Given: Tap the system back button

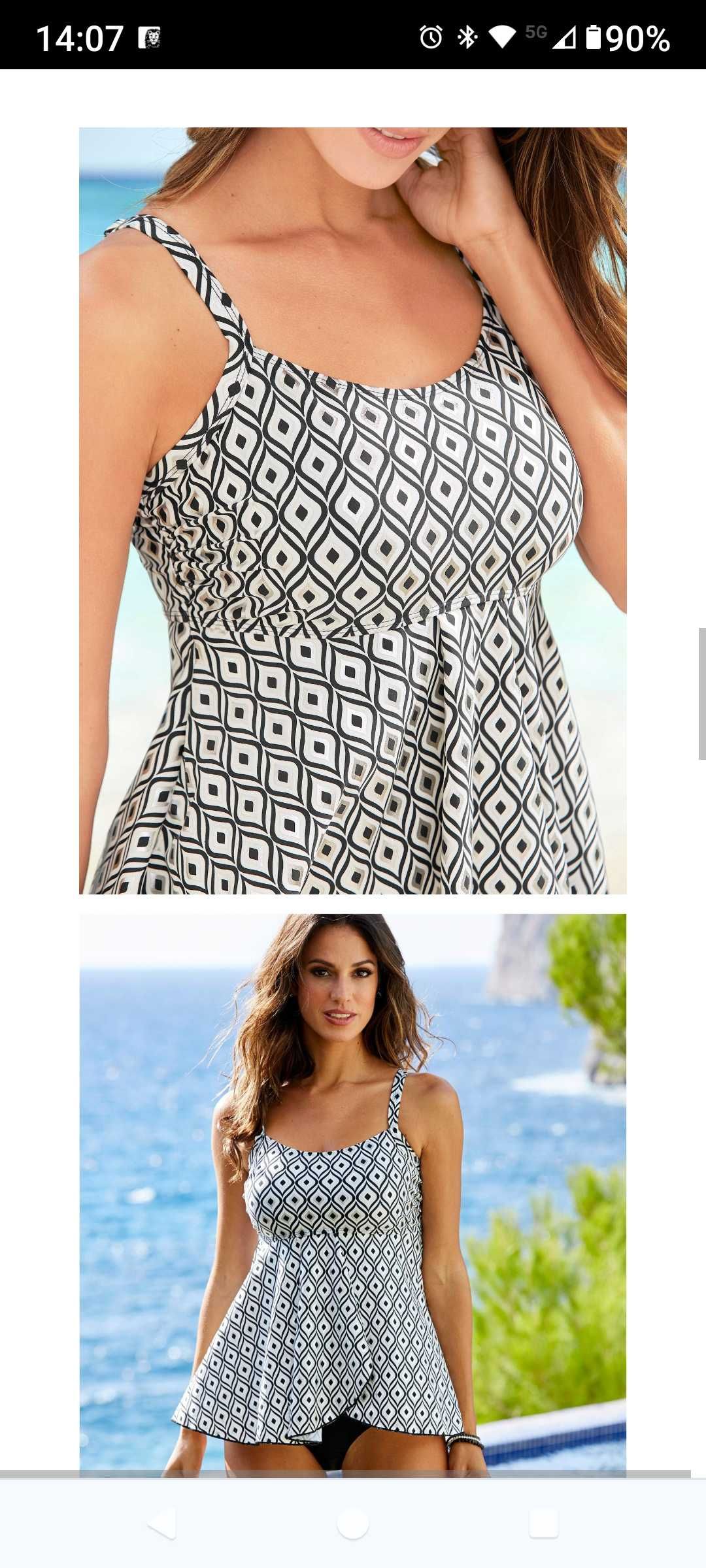Looking at the screenshot, I should click(x=161, y=1524).
